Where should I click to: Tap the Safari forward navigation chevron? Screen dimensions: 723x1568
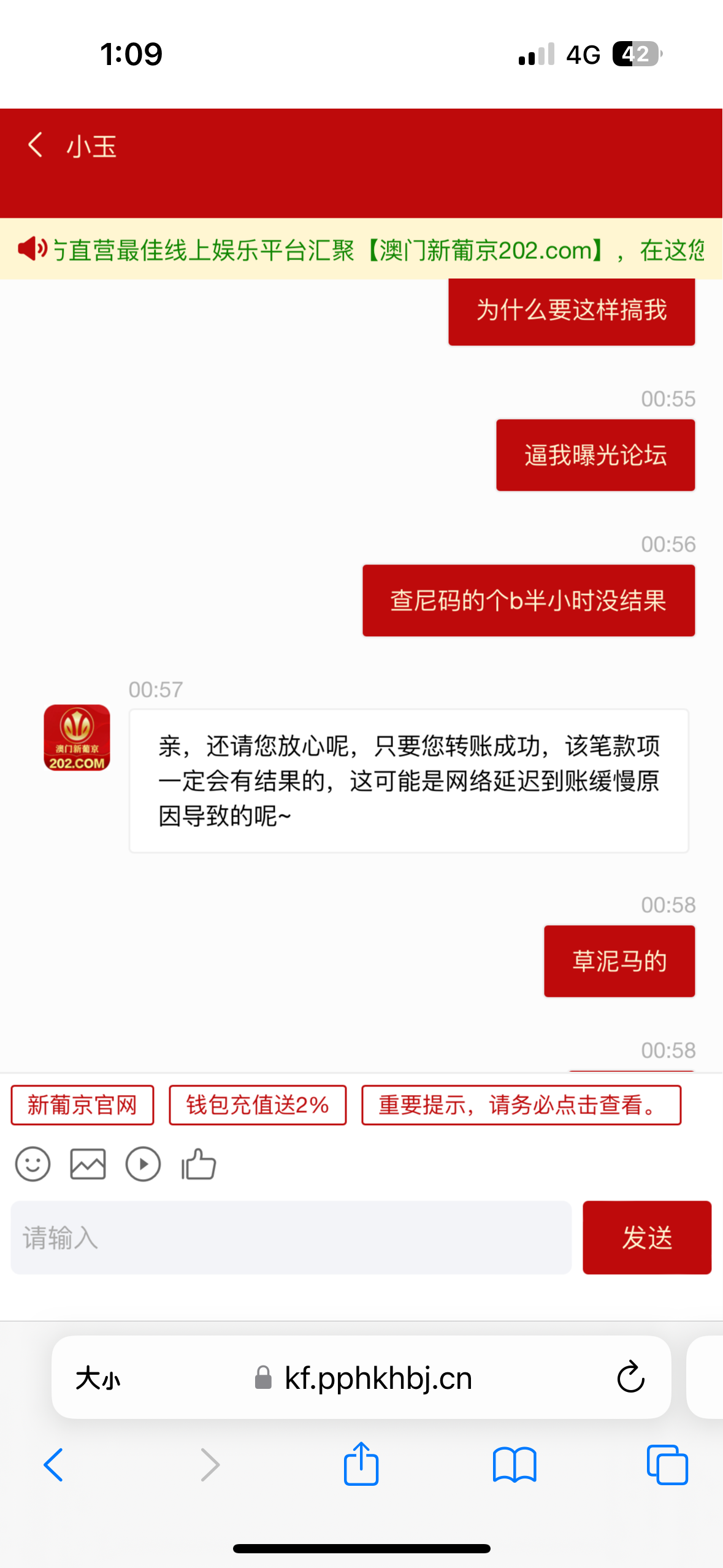(210, 1465)
